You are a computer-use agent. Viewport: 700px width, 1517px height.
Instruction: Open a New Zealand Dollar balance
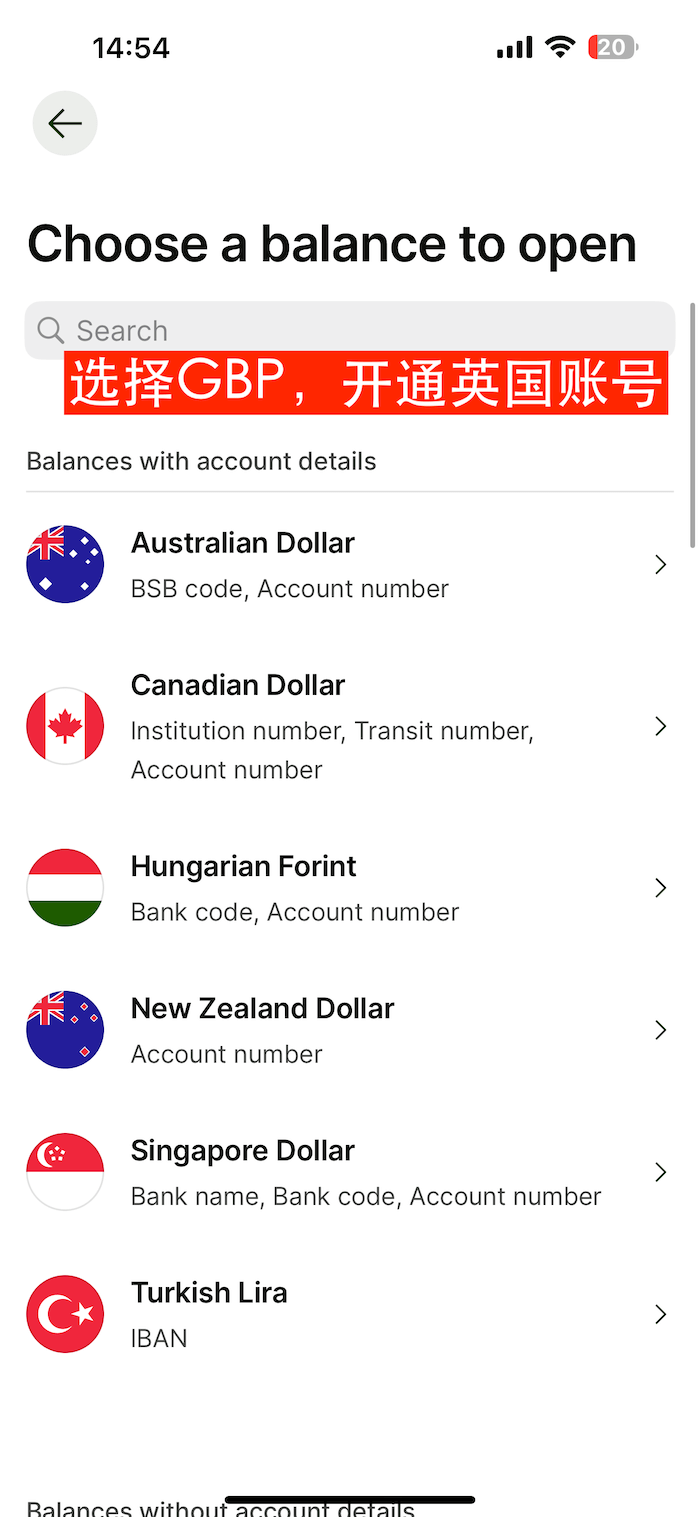pyautogui.click(x=350, y=1030)
